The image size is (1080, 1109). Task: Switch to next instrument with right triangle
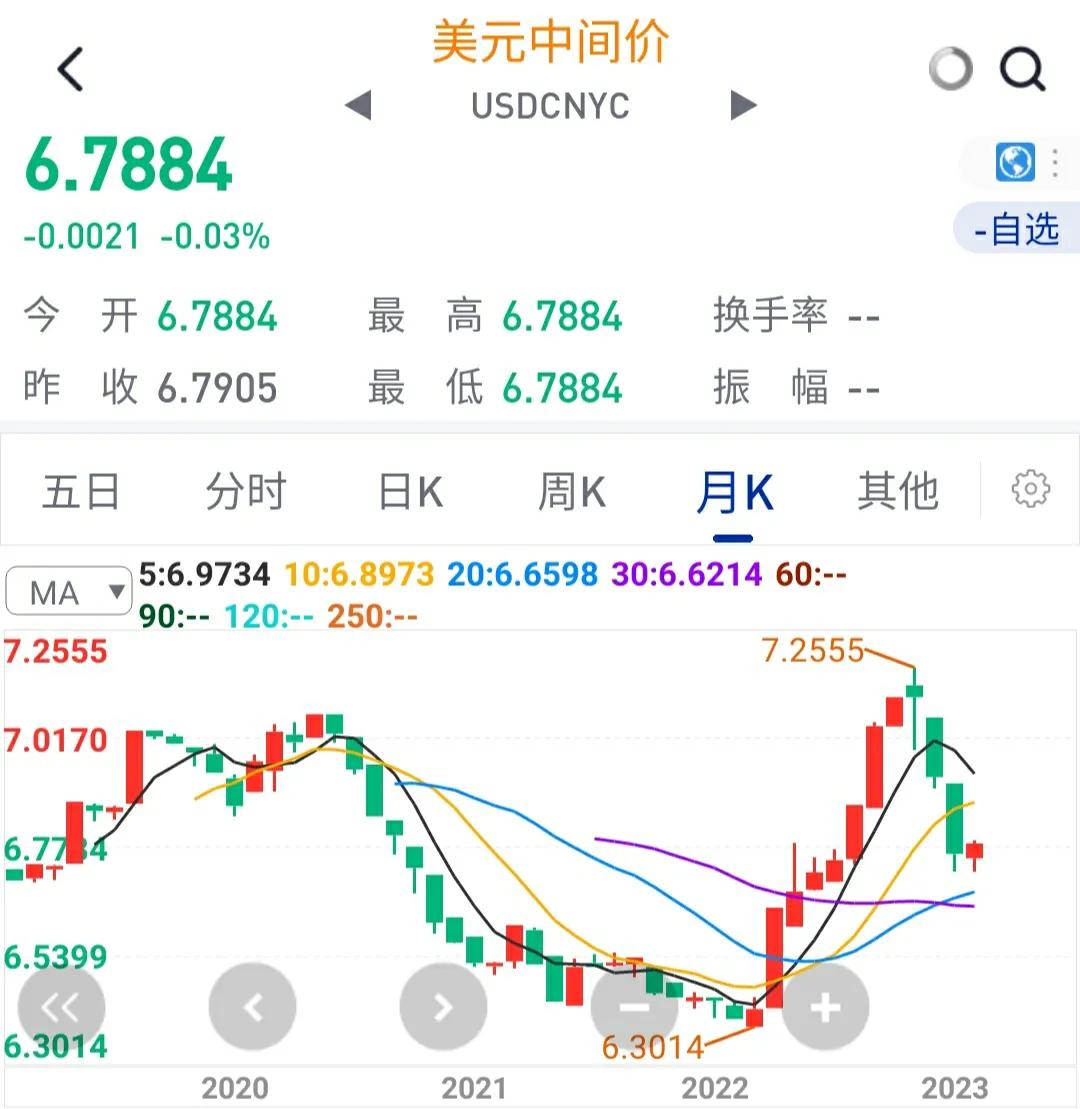(741, 105)
